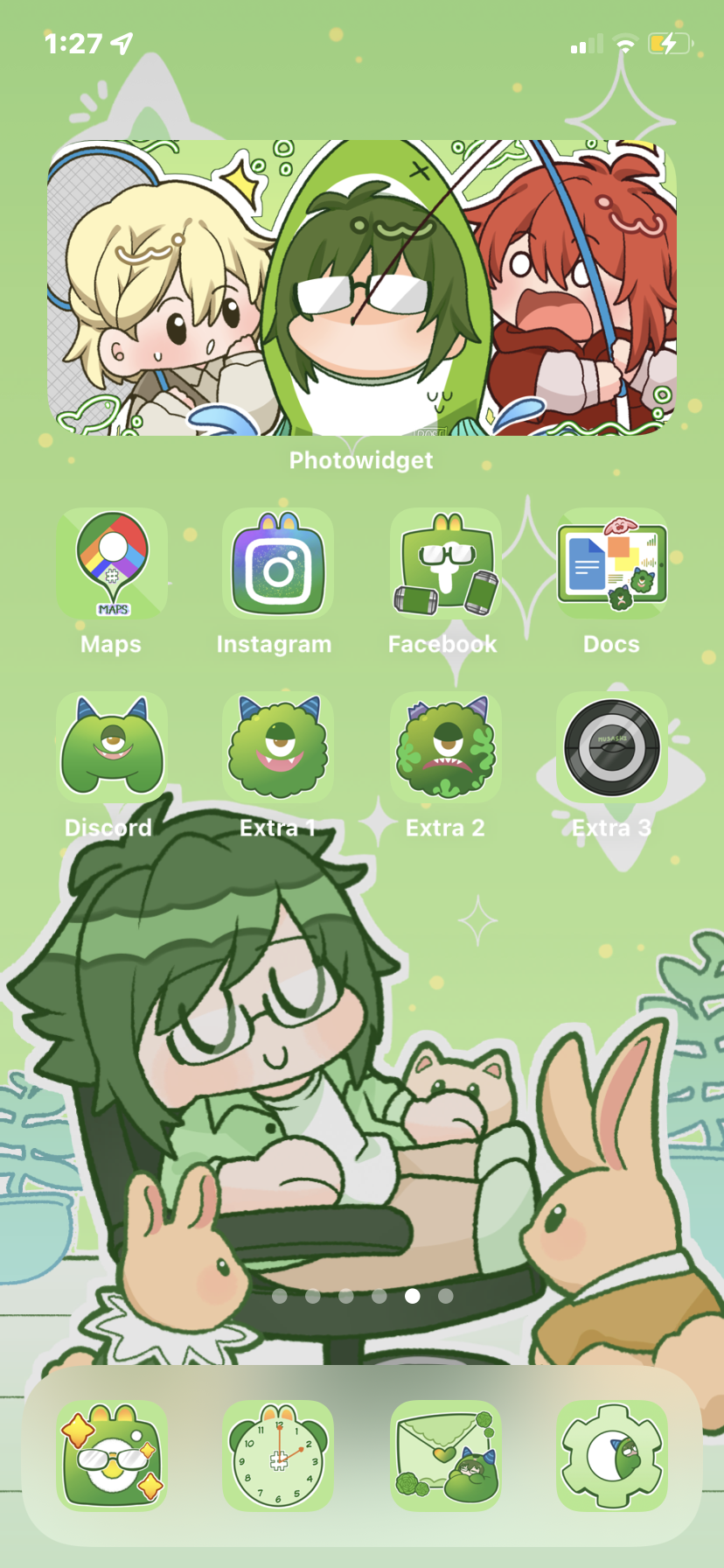Open the Docs app
Viewport: 724px width, 1568px height.
click(x=612, y=564)
